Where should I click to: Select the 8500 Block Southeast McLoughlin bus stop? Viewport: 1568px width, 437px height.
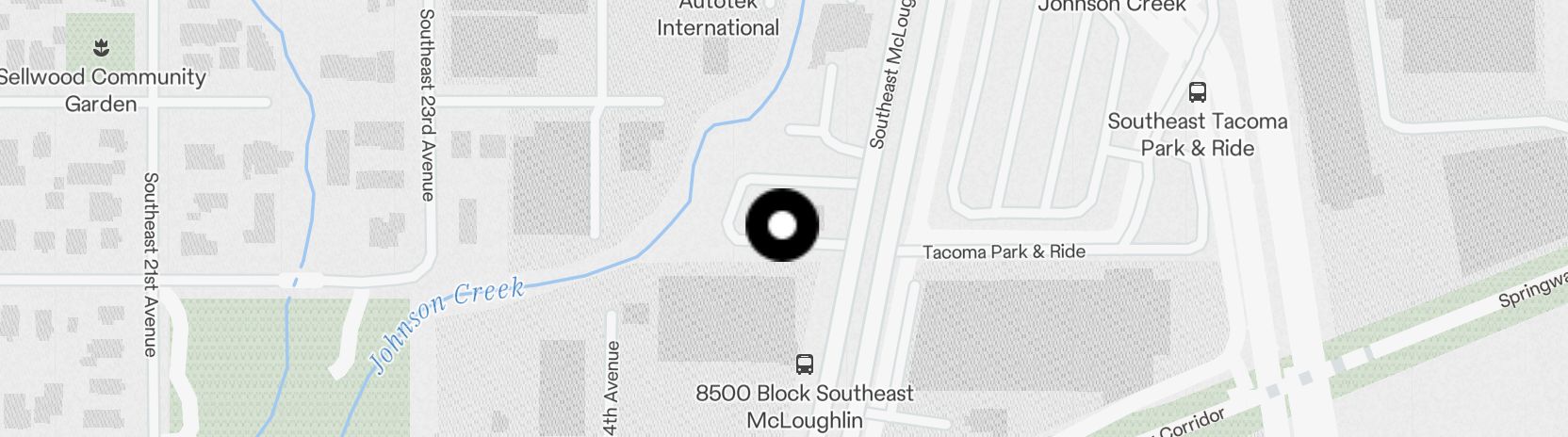pyautogui.click(x=805, y=364)
